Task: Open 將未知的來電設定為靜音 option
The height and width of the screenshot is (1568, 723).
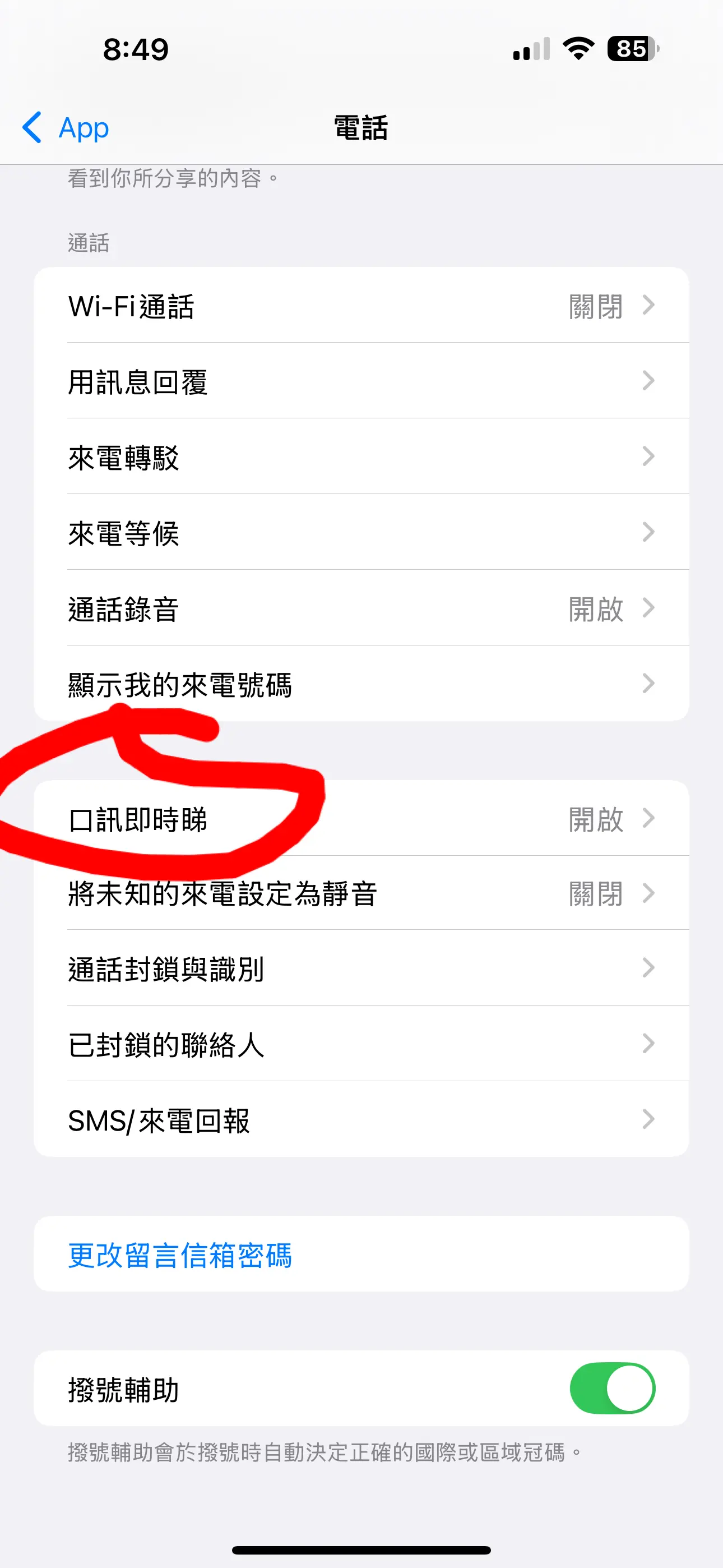Action: click(x=361, y=893)
